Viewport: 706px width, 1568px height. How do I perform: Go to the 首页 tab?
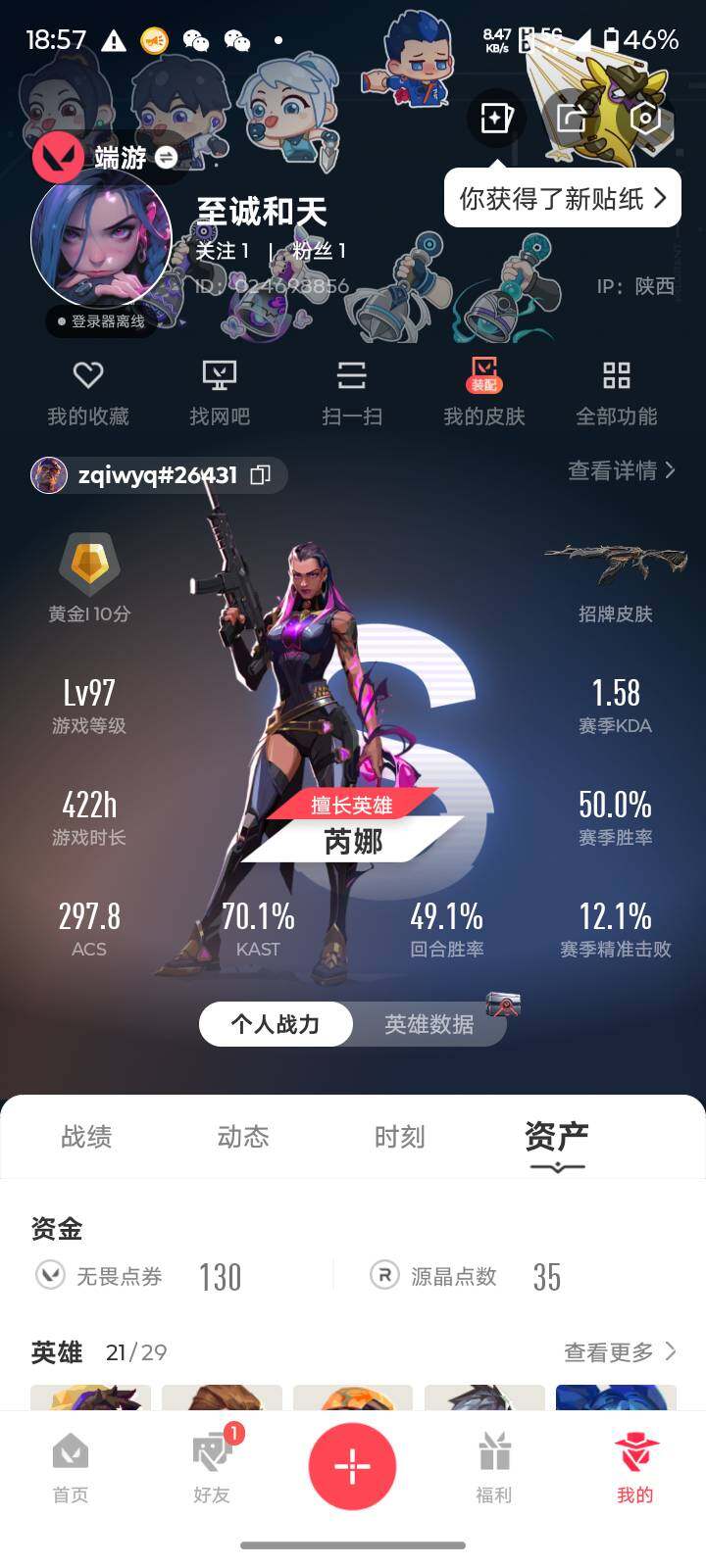(x=71, y=1468)
